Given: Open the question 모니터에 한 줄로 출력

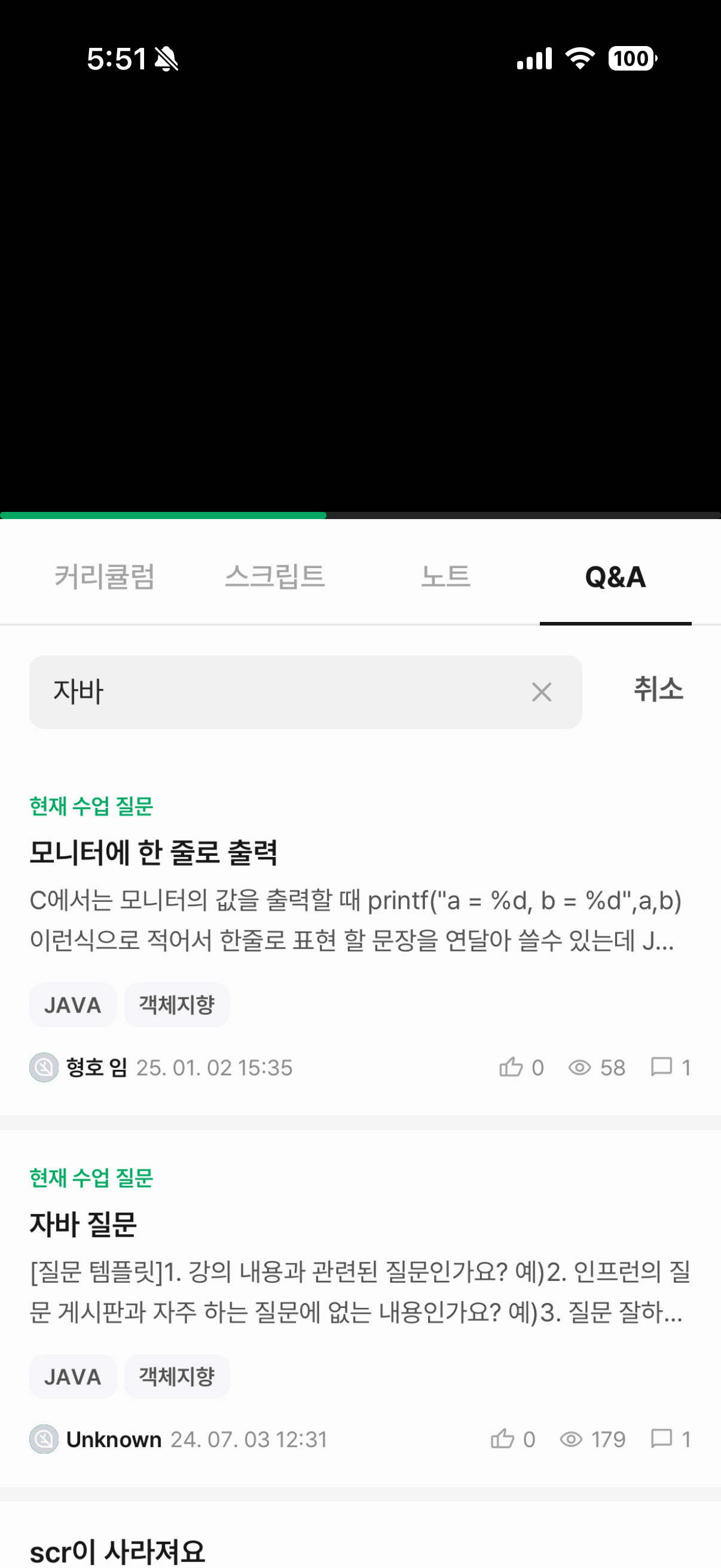Looking at the screenshot, I should (153, 852).
